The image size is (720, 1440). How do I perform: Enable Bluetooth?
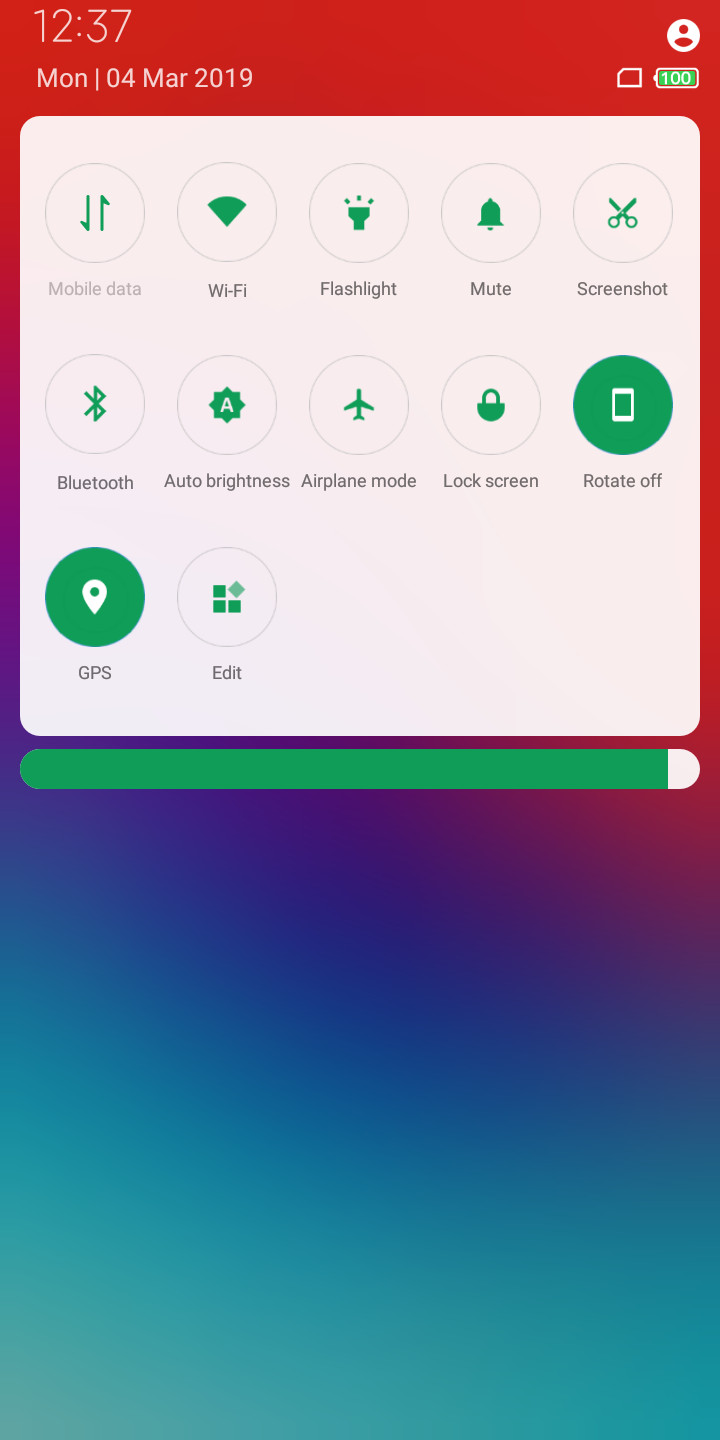tap(95, 405)
